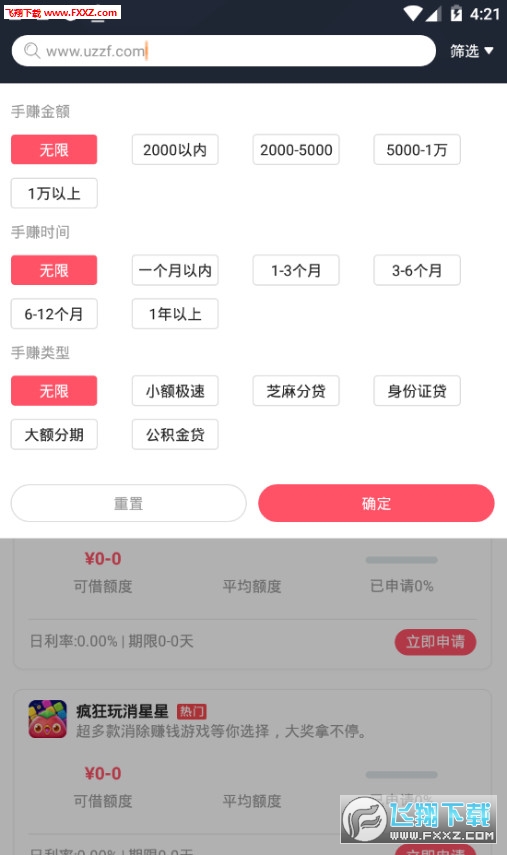Choose the 1年以上 duration chip
The width and height of the screenshot is (507, 855).
coord(175,314)
